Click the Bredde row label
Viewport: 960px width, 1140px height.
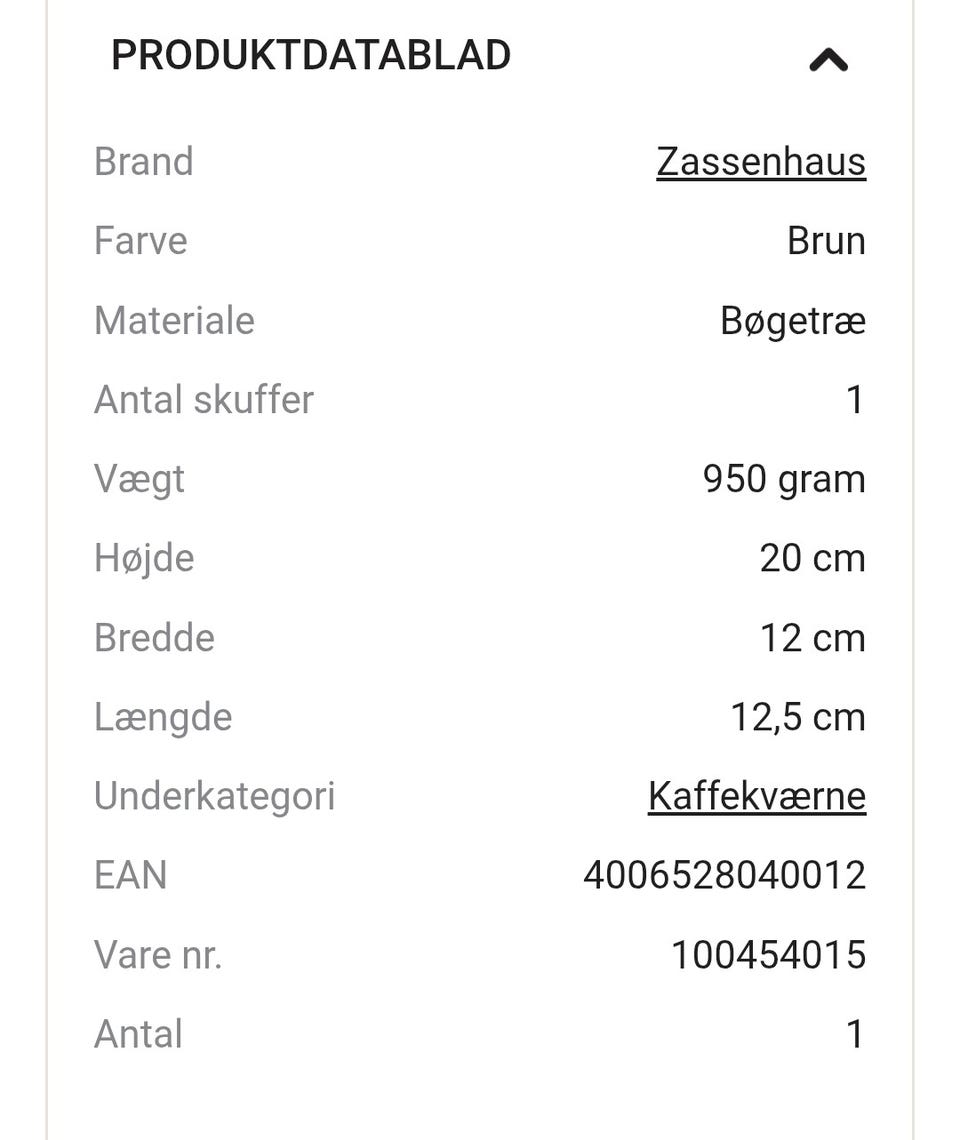(x=155, y=637)
